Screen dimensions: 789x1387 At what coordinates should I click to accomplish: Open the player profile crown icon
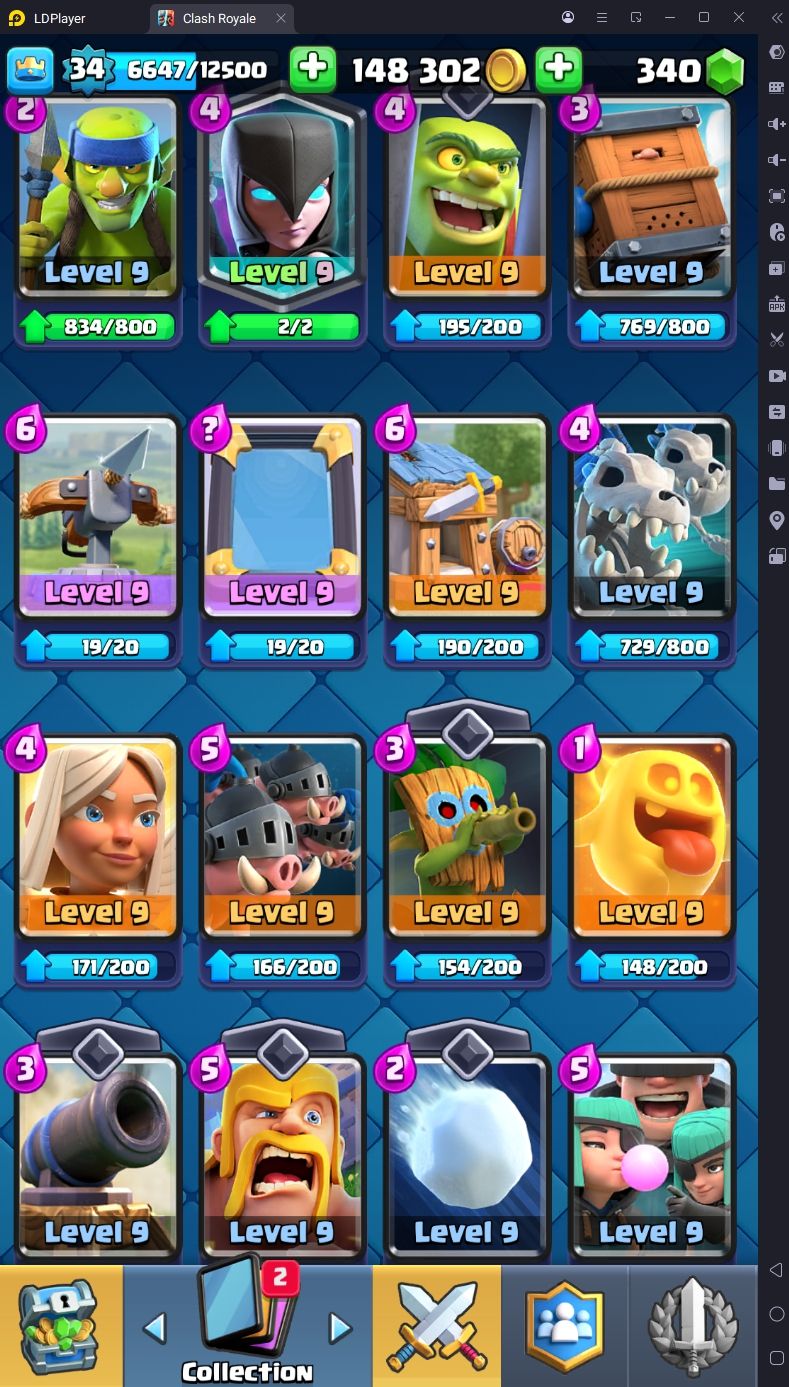click(30, 69)
